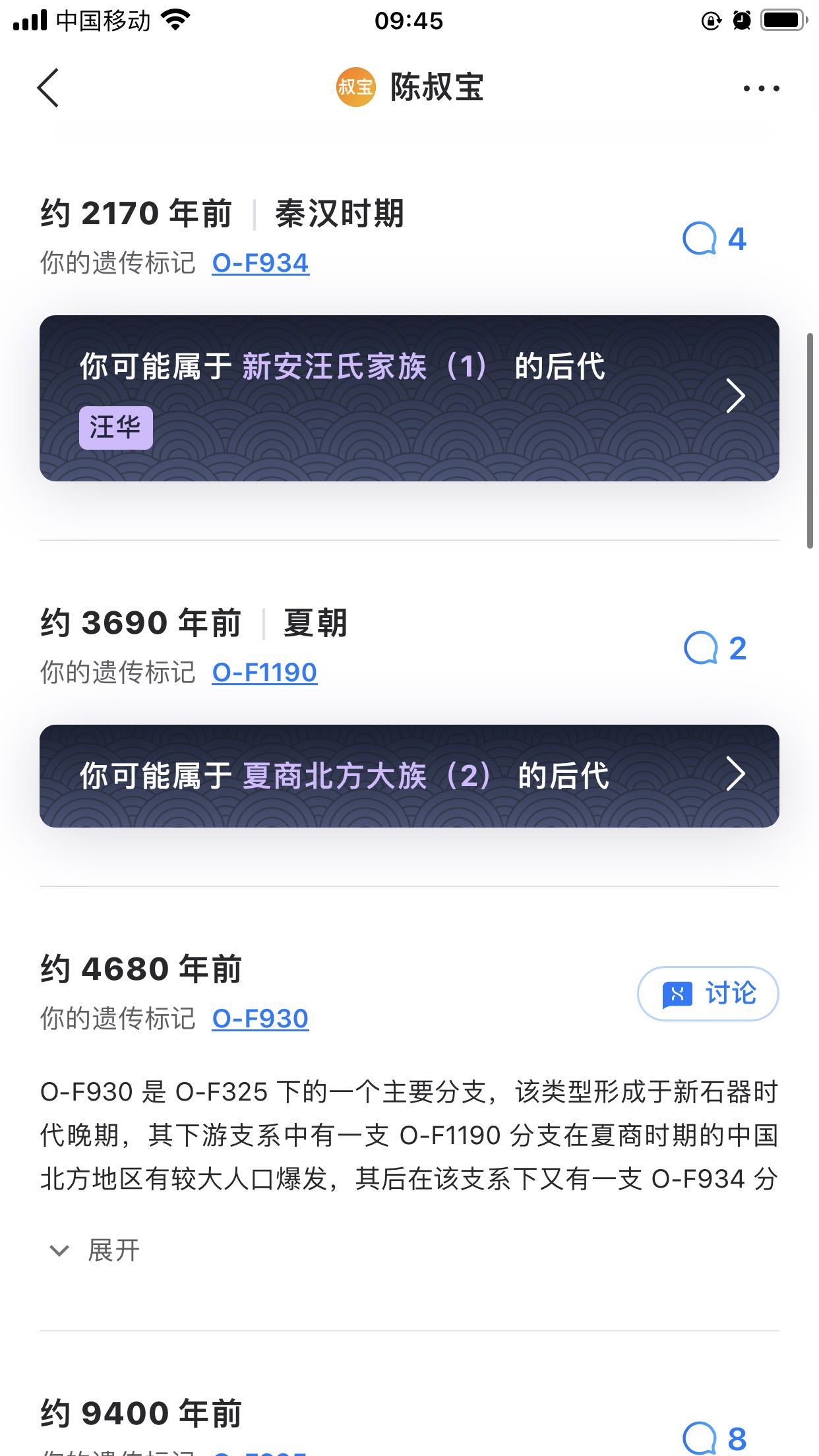Viewport: 819px width, 1456px height.
Task: Tap the 讨论 button for O-F930
Action: tap(708, 994)
